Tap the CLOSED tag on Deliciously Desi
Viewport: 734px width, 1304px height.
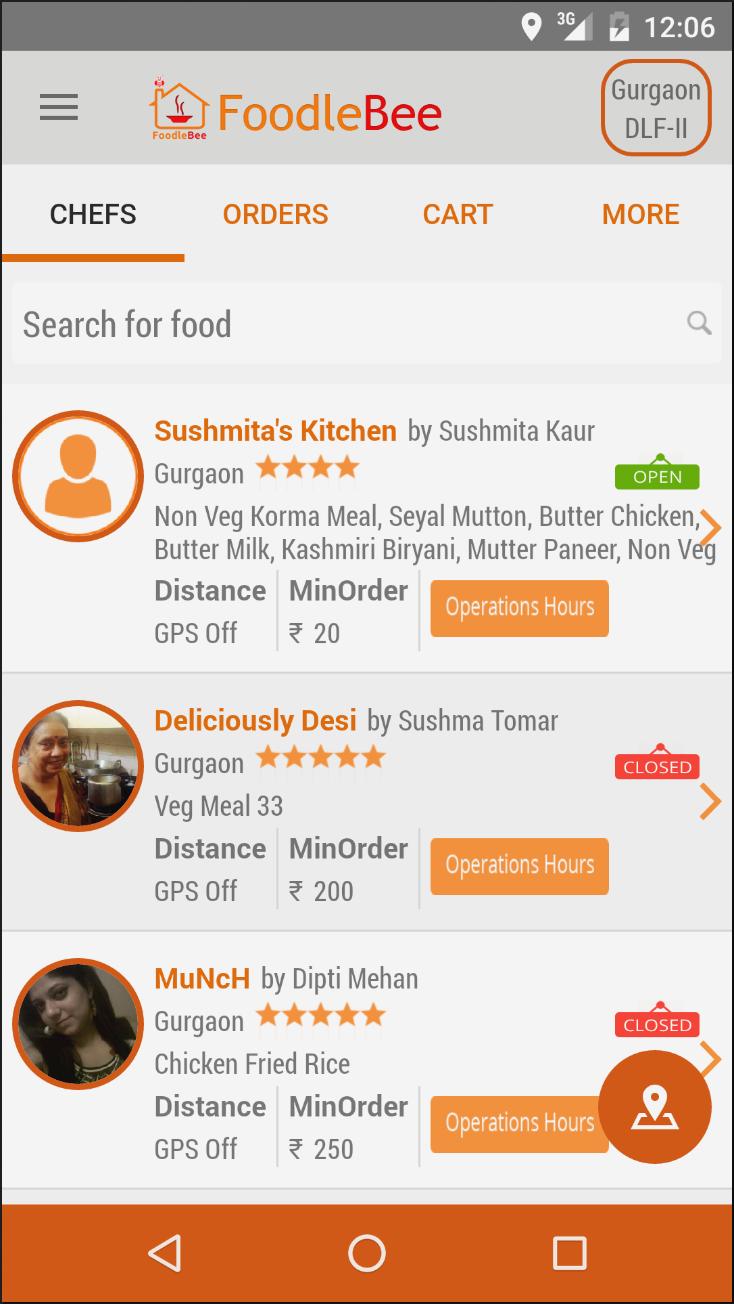click(657, 765)
